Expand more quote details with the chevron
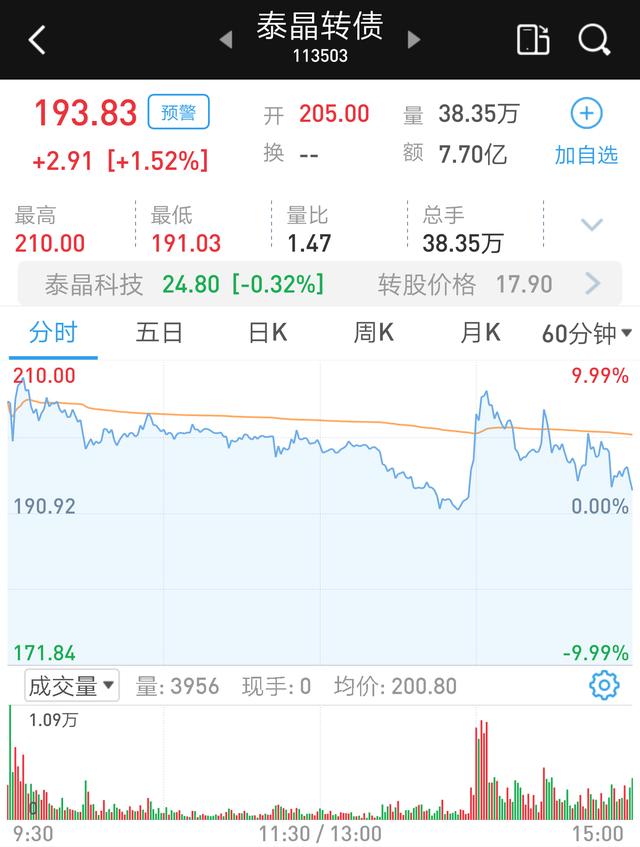 592,225
